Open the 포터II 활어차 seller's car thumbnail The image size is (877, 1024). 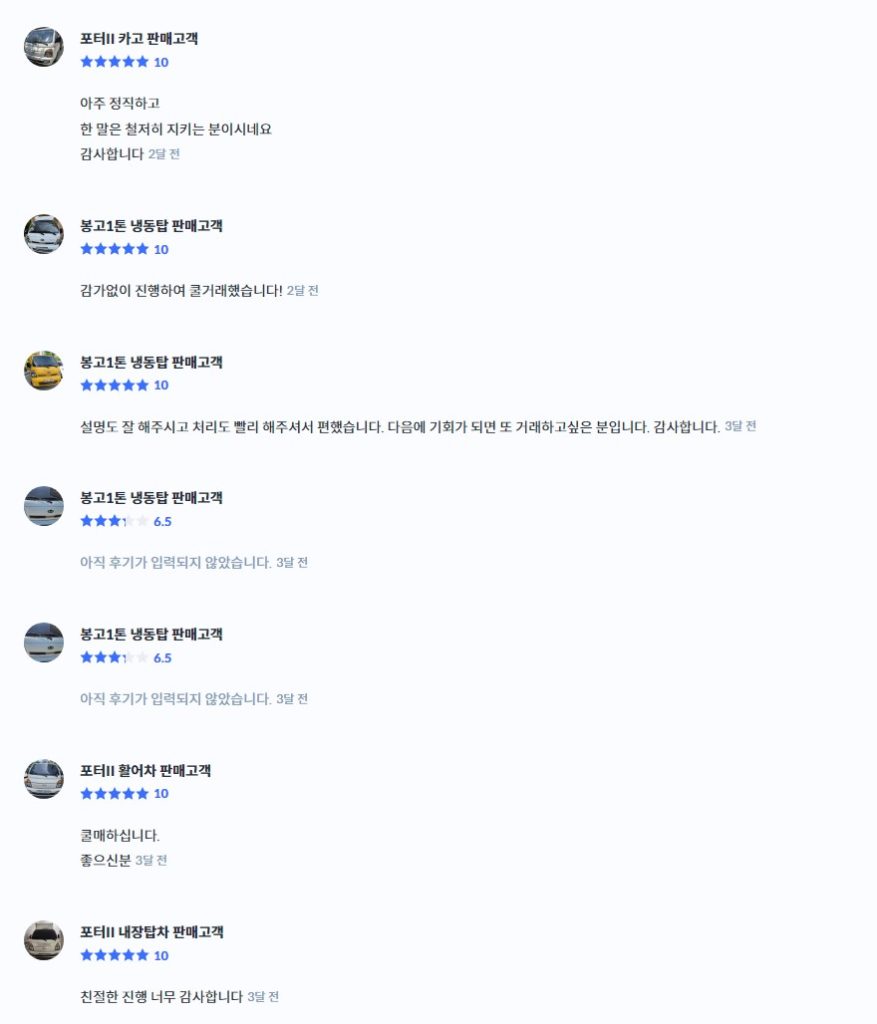tap(43, 779)
